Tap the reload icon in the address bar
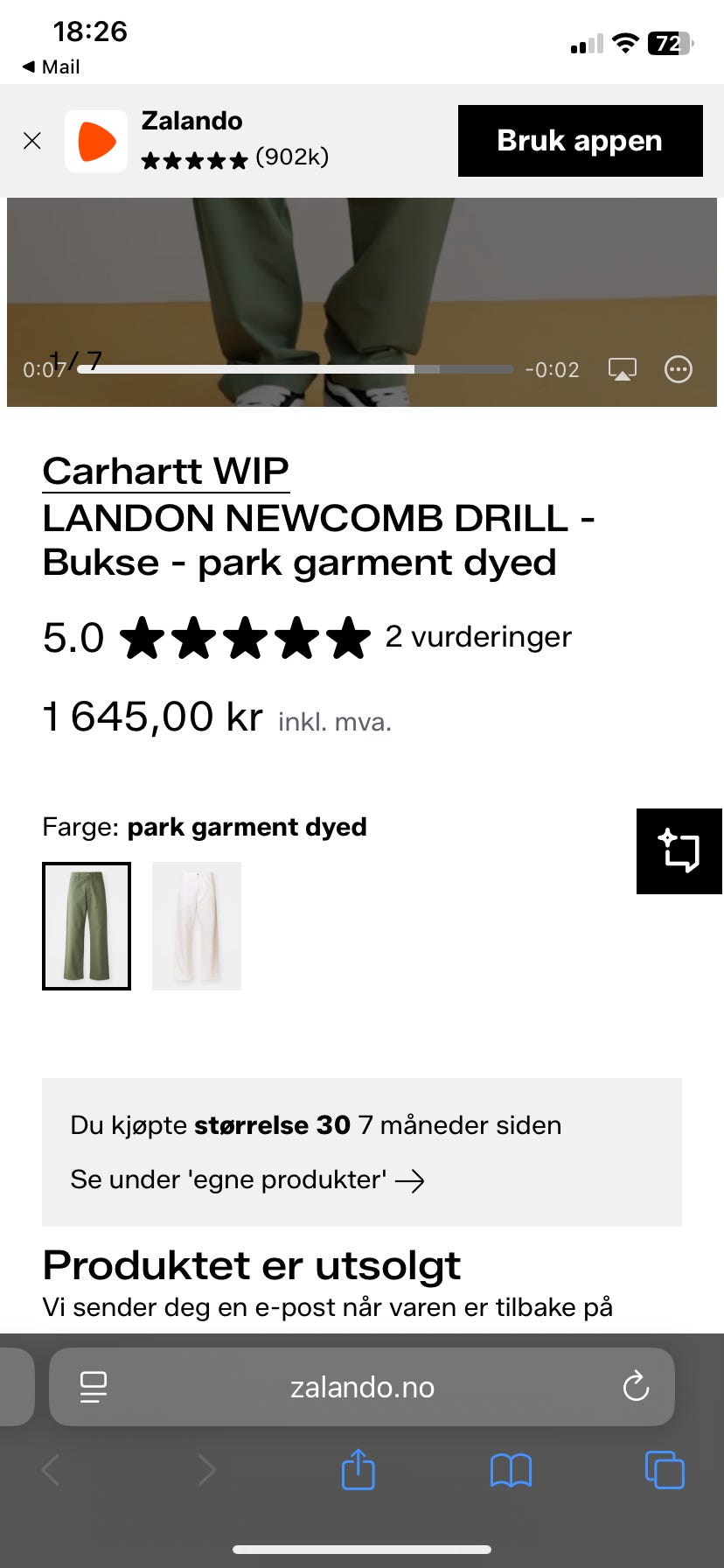Screen dimensions: 724x1568 [636, 1386]
